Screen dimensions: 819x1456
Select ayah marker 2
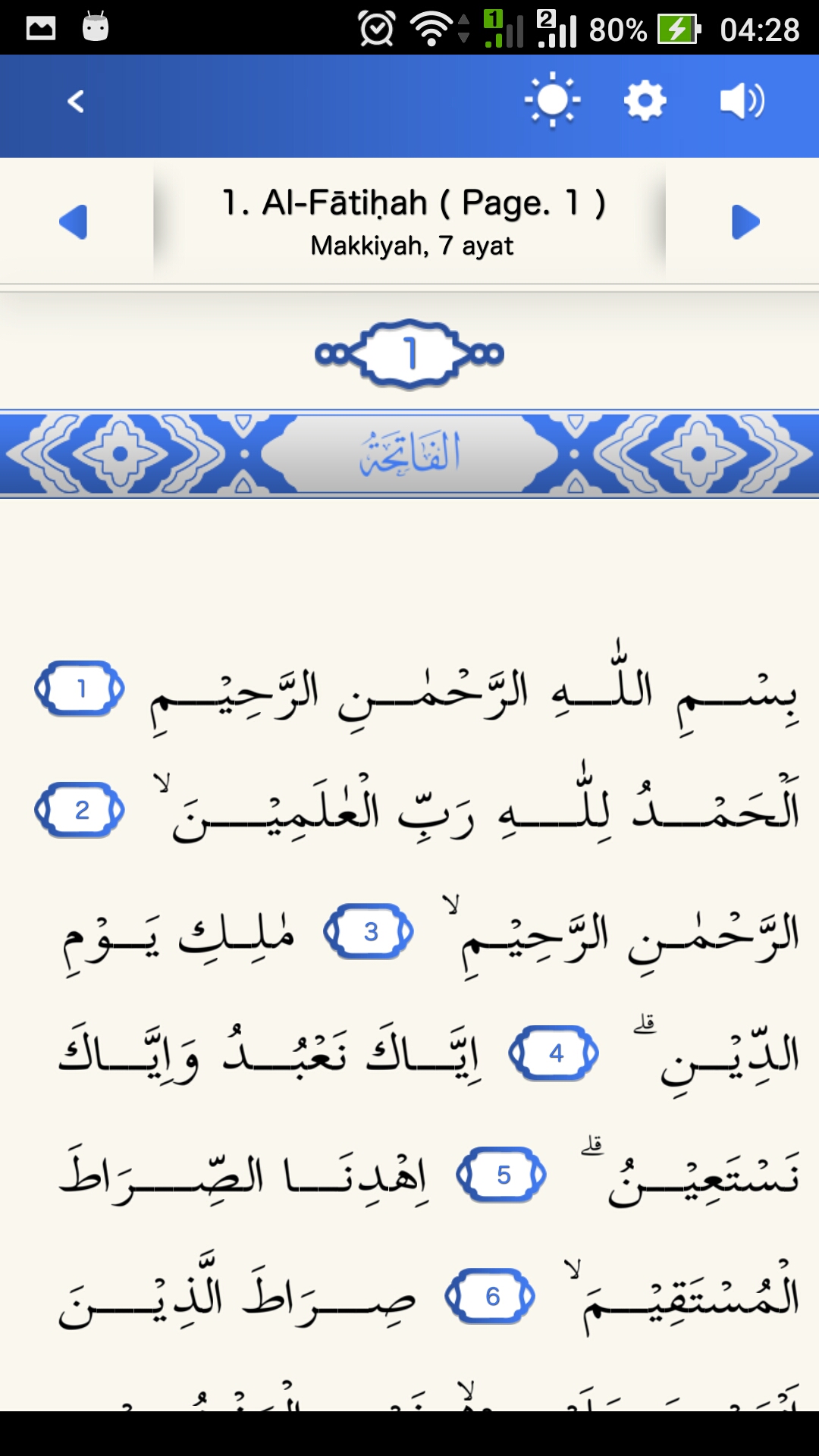click(x=80, y=810)
